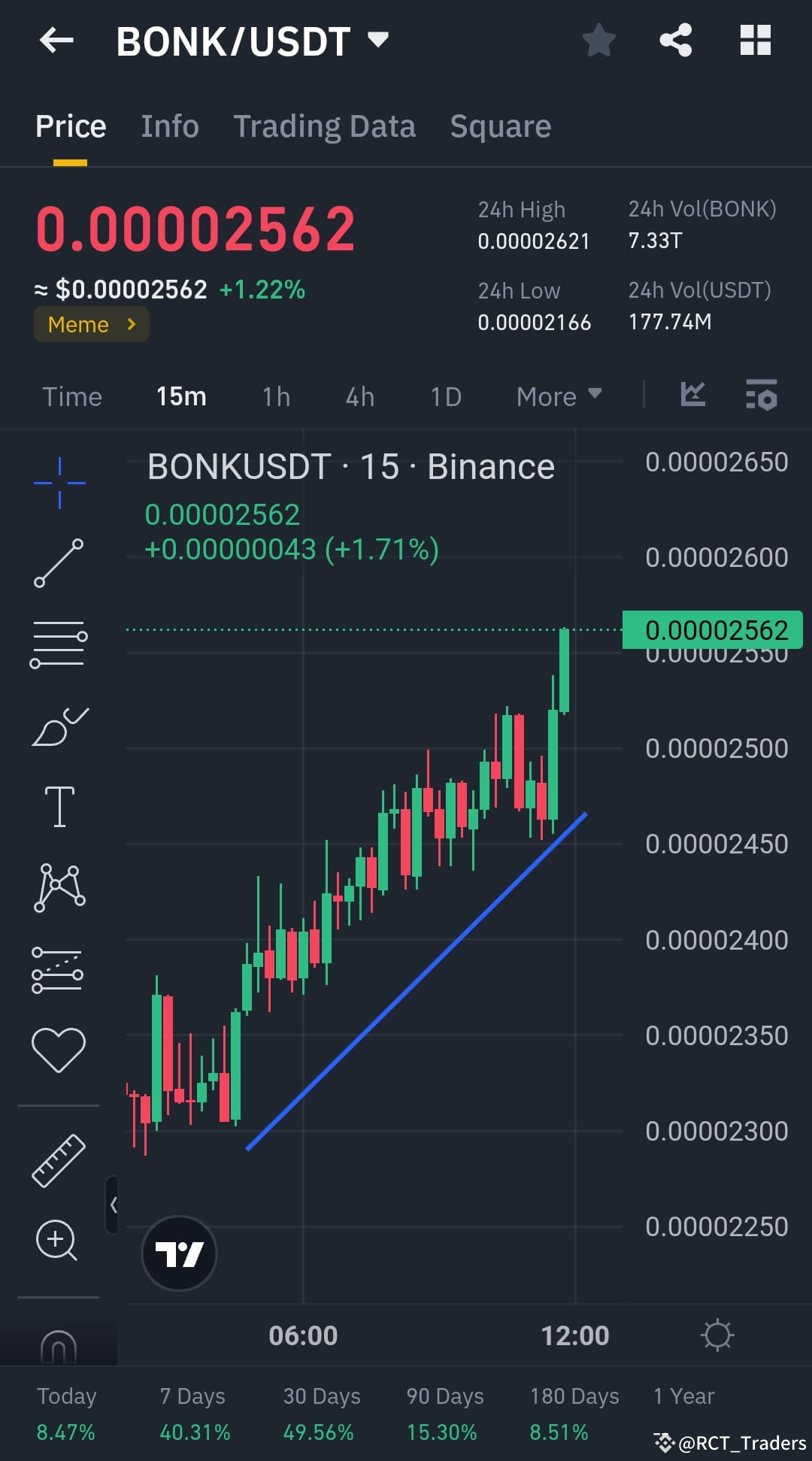Open the BONK/USDT pair selector dropdown
Screen dimensions: 812x1461
pos(378,39)
